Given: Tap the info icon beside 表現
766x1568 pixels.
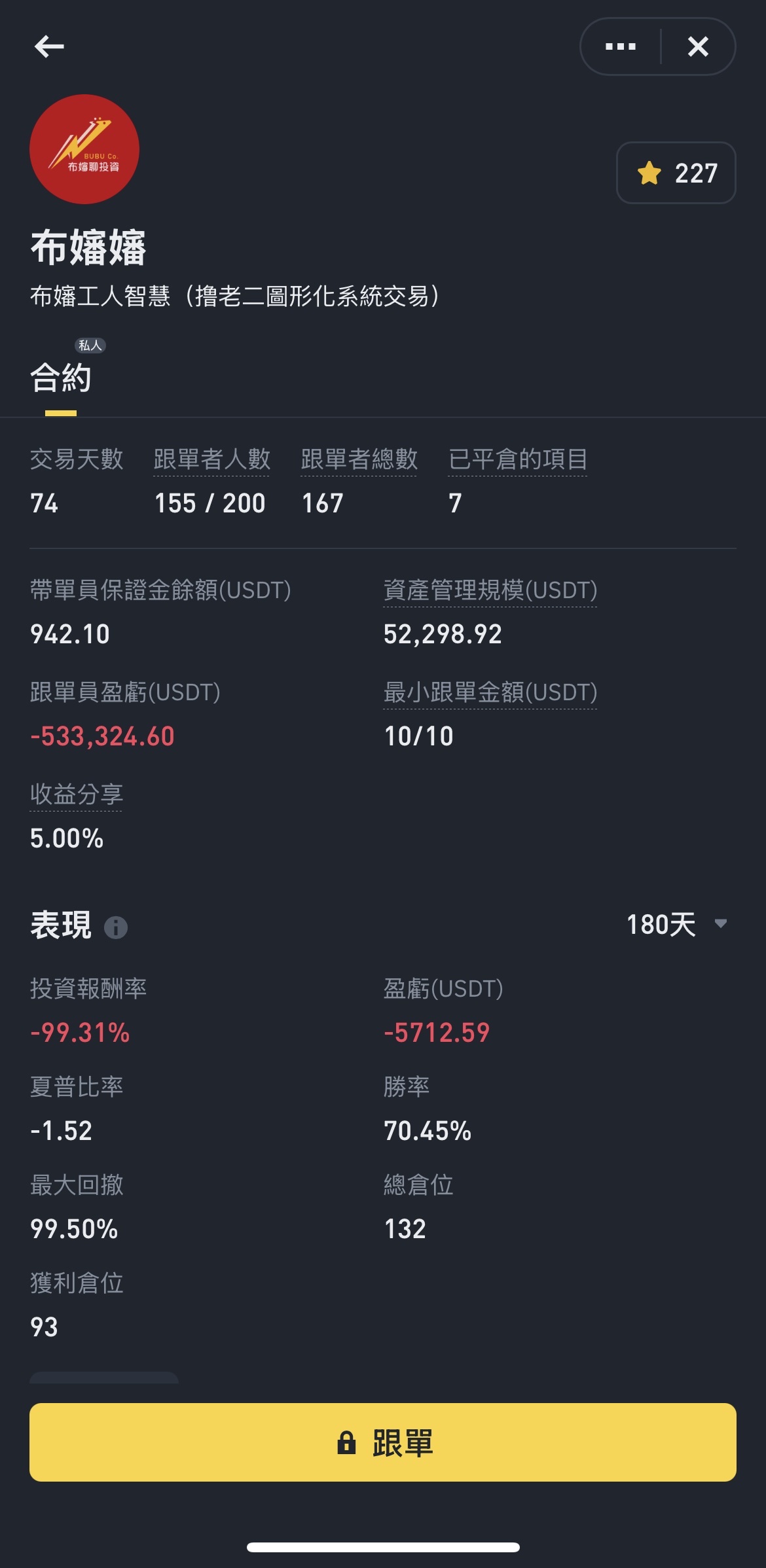Looking at the screenshot, I should coord(116,927).
